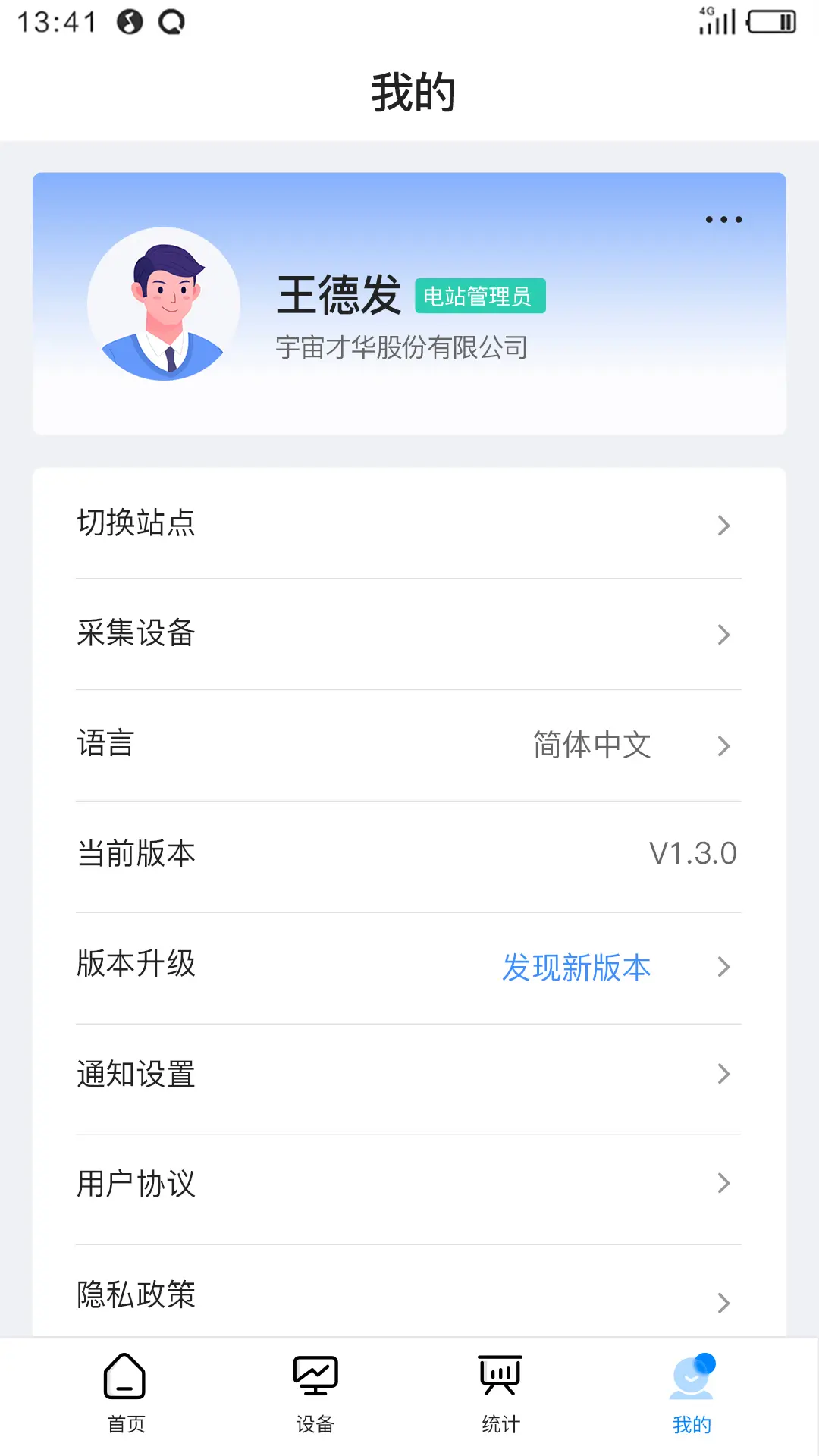Open the 隐私政策 privacy policy
The width and height of the screenshot is (819, 1456).
click(x=408, y=1295)
